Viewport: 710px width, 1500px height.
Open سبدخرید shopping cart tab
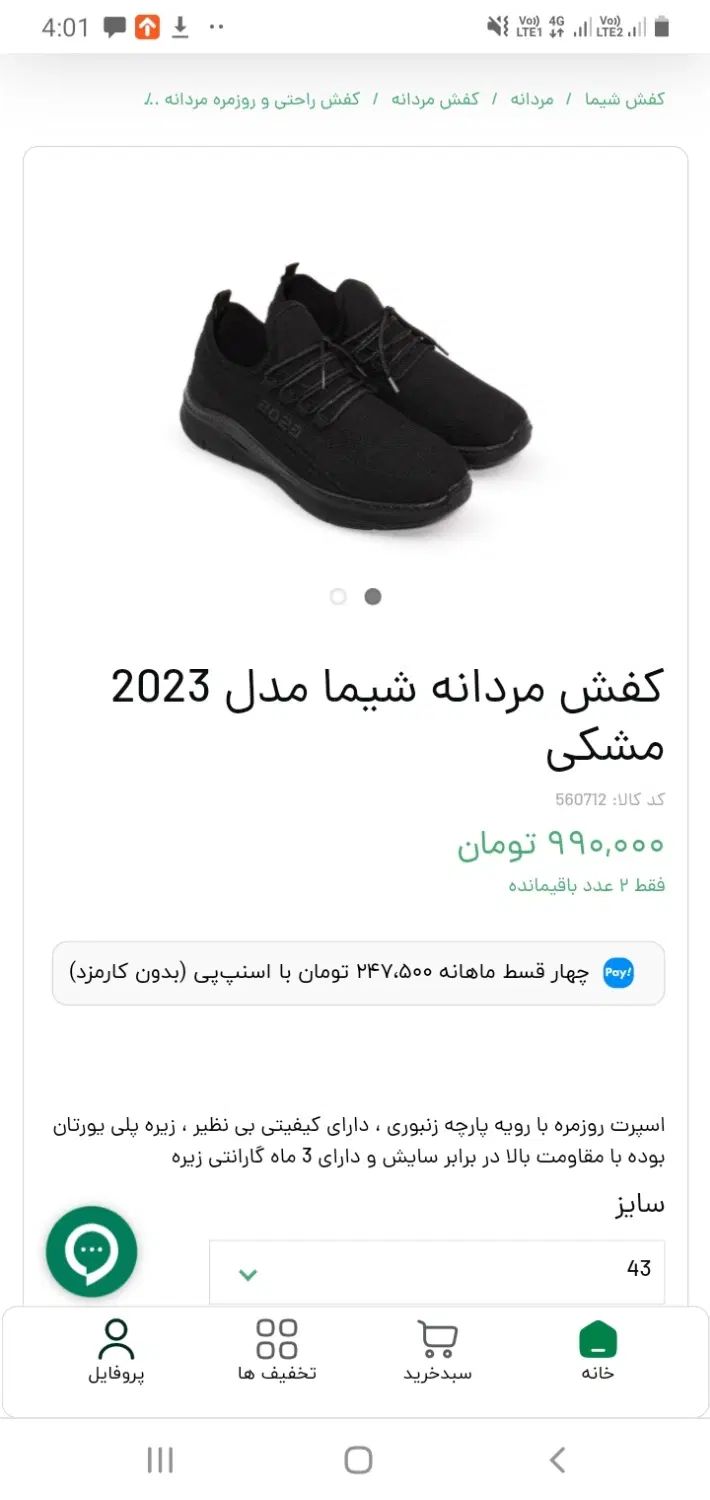[x=437, y=1351]
